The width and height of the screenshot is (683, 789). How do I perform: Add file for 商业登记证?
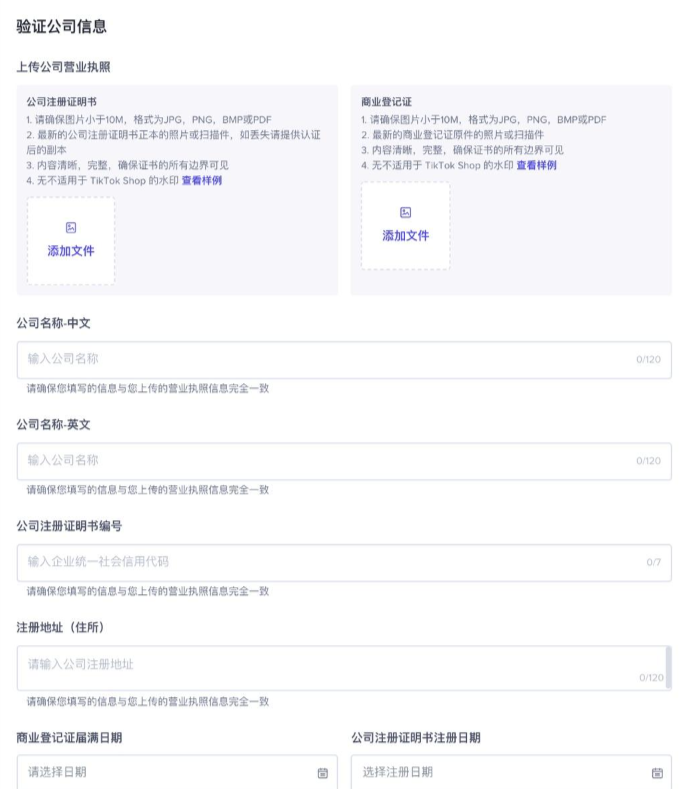(405, 226)
